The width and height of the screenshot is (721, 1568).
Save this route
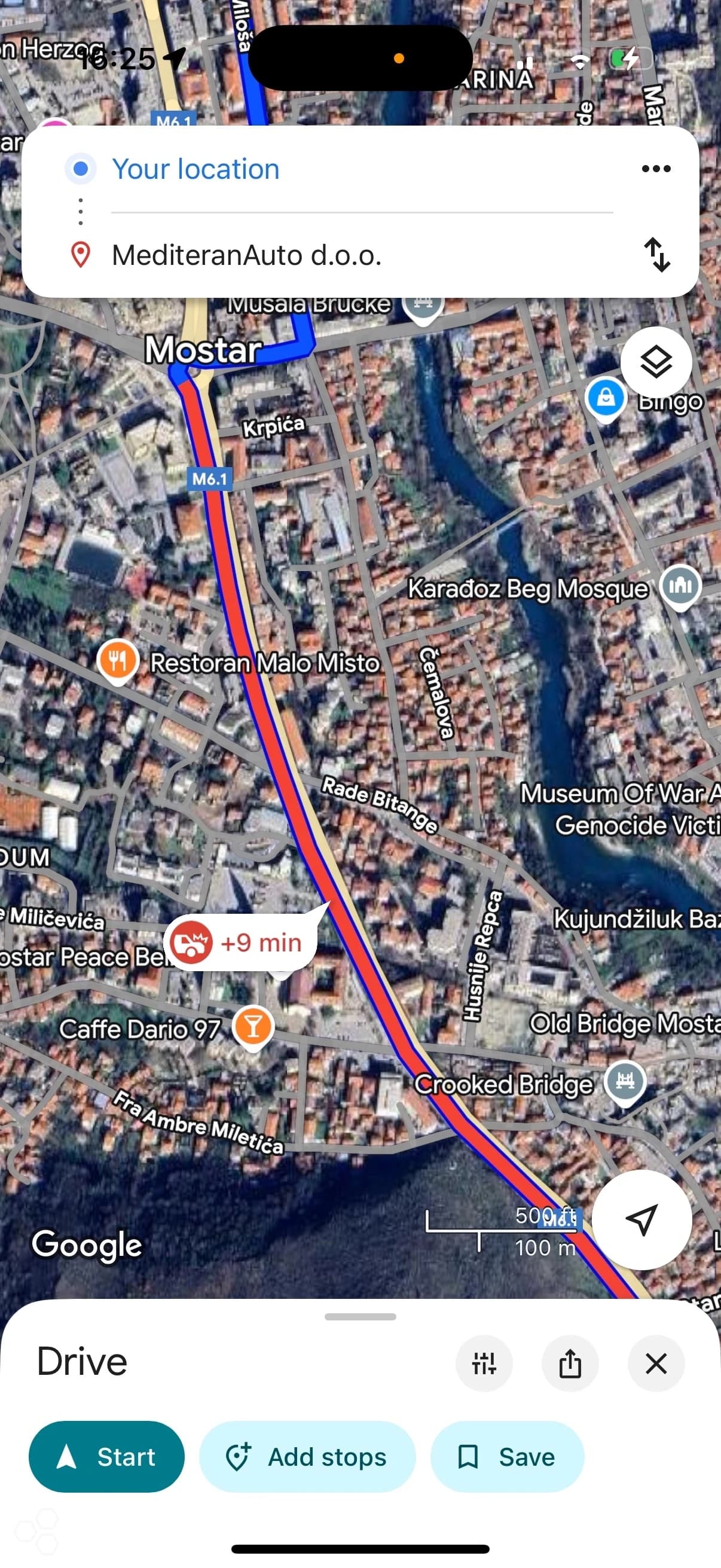[x=507, y=1457]
